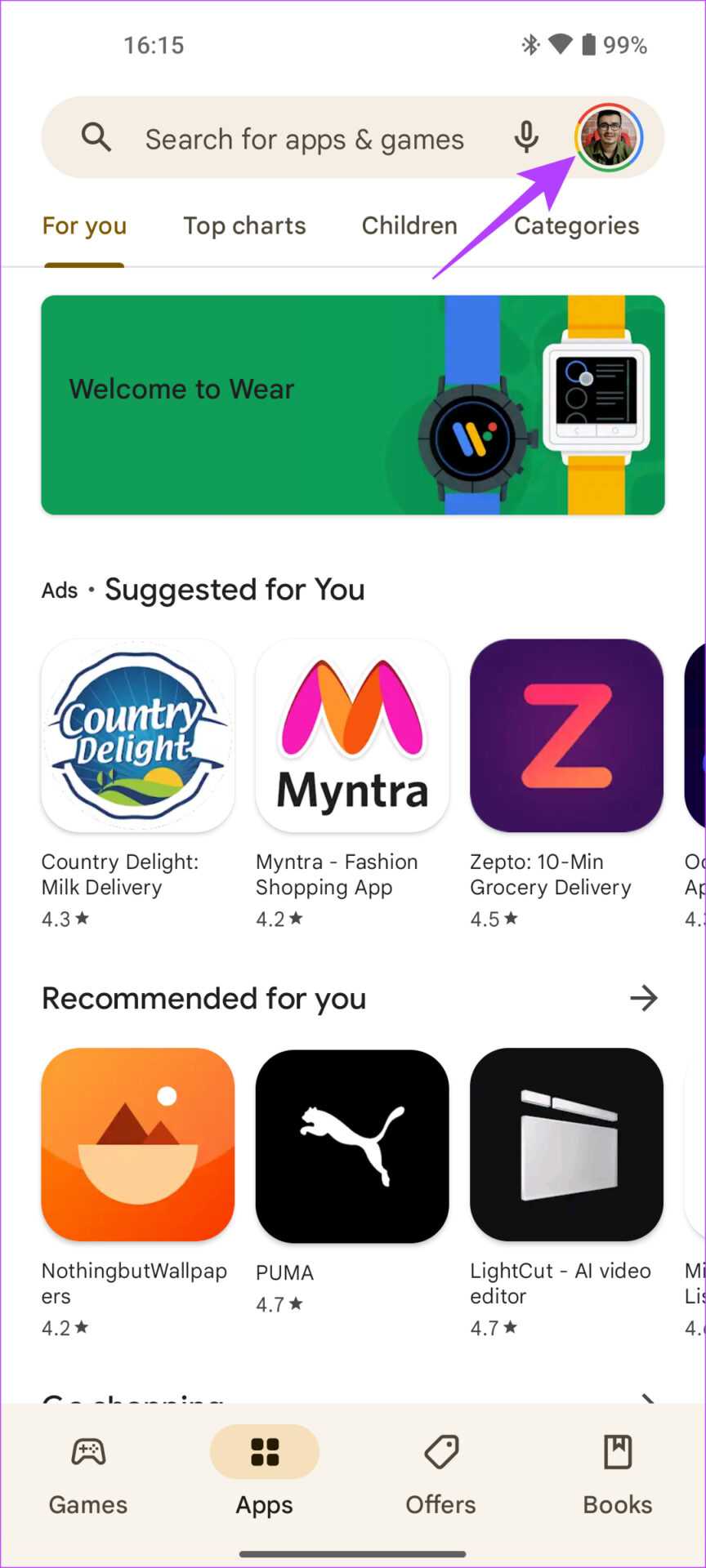Expand Recommended for you with the arrow
Viewport: 706px width, 1568px height.
[644, 998]
